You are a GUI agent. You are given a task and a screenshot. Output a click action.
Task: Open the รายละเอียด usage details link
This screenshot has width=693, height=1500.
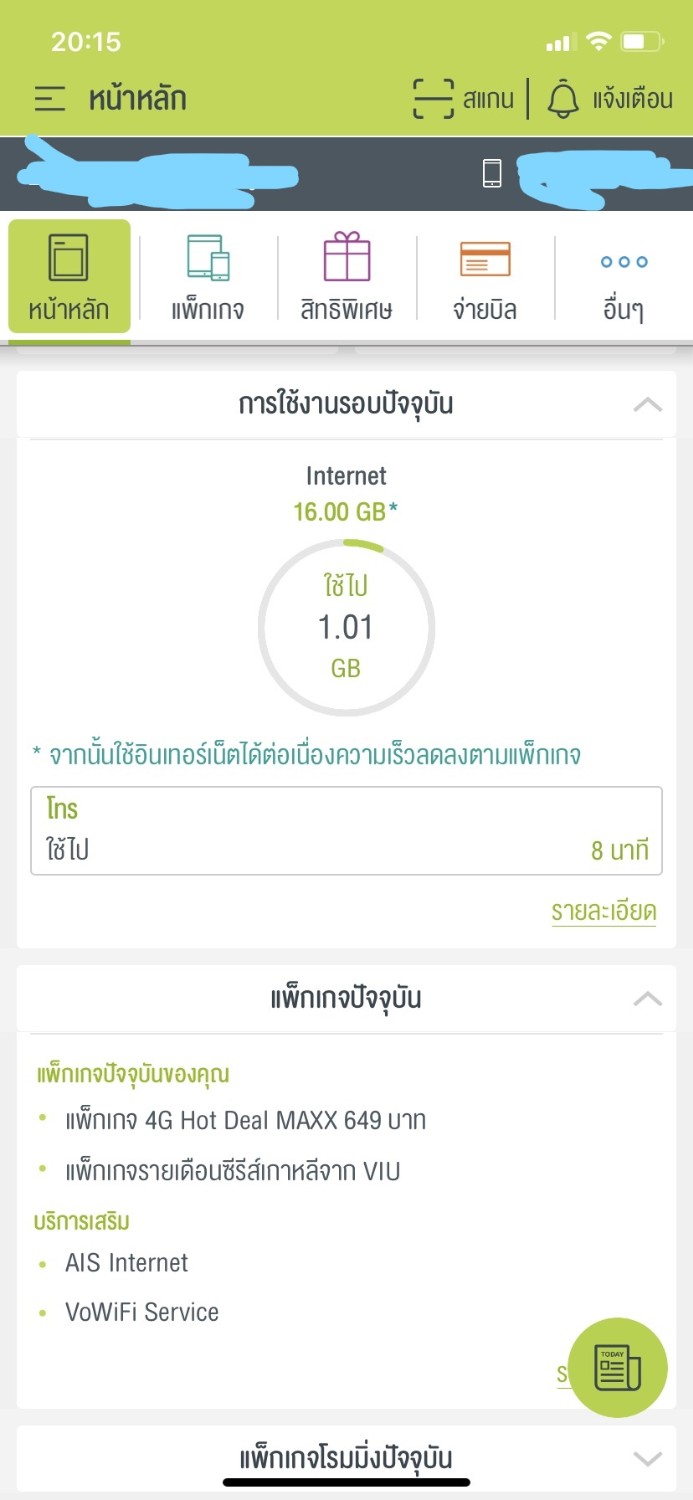[604, 911]
